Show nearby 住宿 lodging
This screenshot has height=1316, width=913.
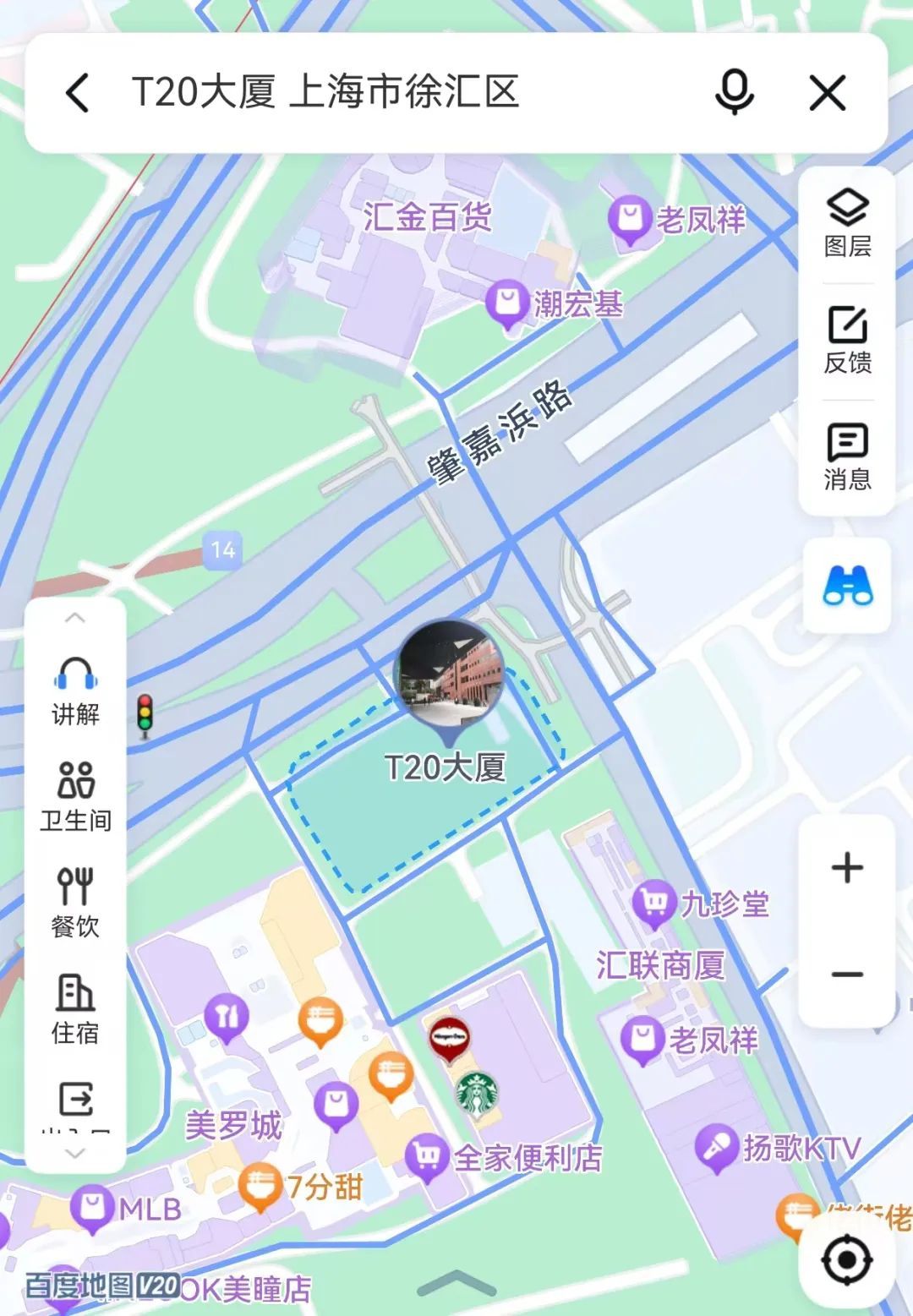[x=76, y=1009]
